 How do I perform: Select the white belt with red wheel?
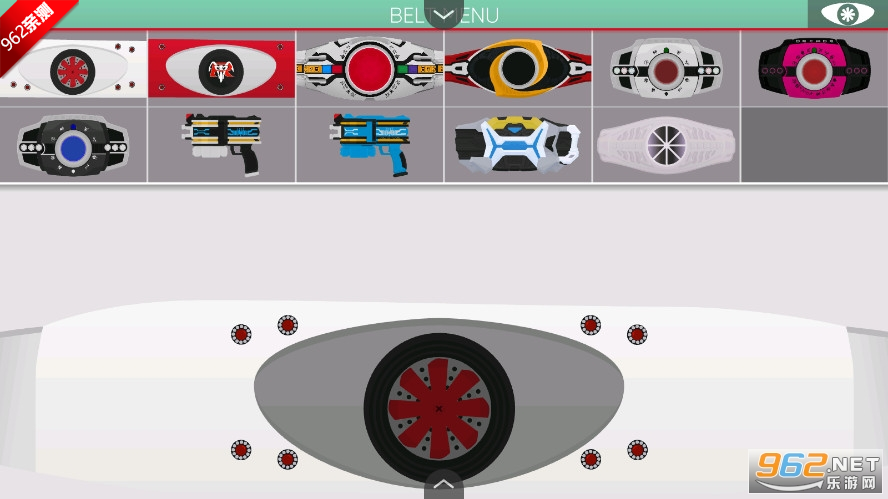[74, 68]
